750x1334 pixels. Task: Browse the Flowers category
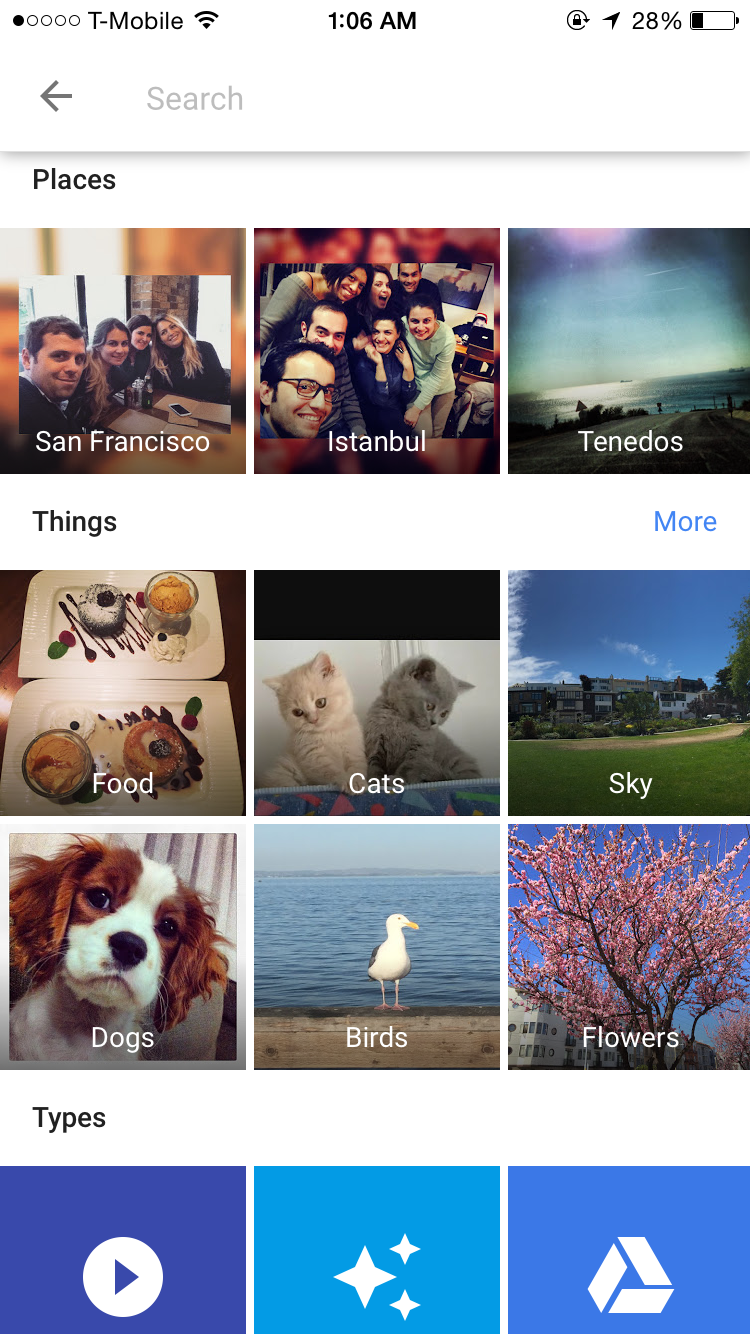click(629, 947)
